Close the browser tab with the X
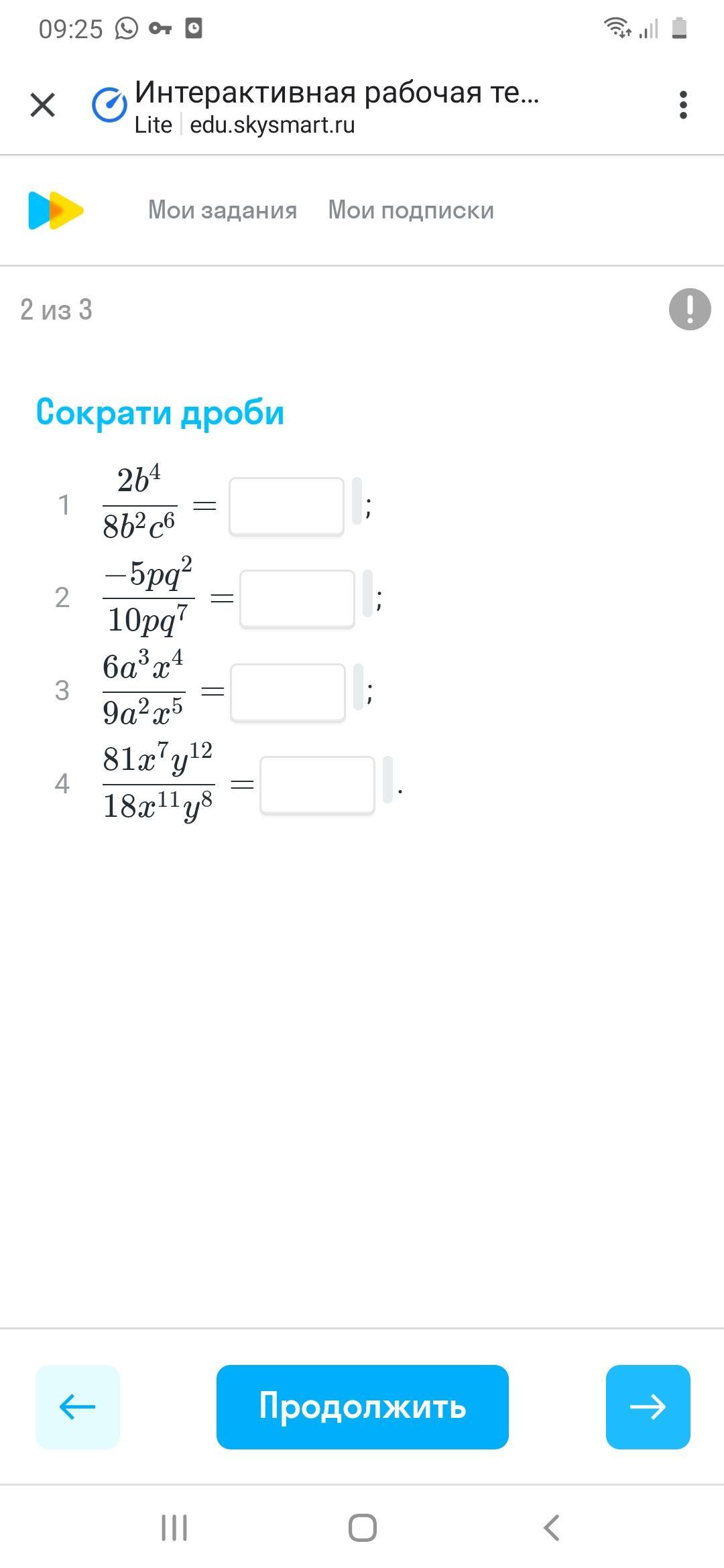Screen dimensions: 724x1568 (43, 105)
